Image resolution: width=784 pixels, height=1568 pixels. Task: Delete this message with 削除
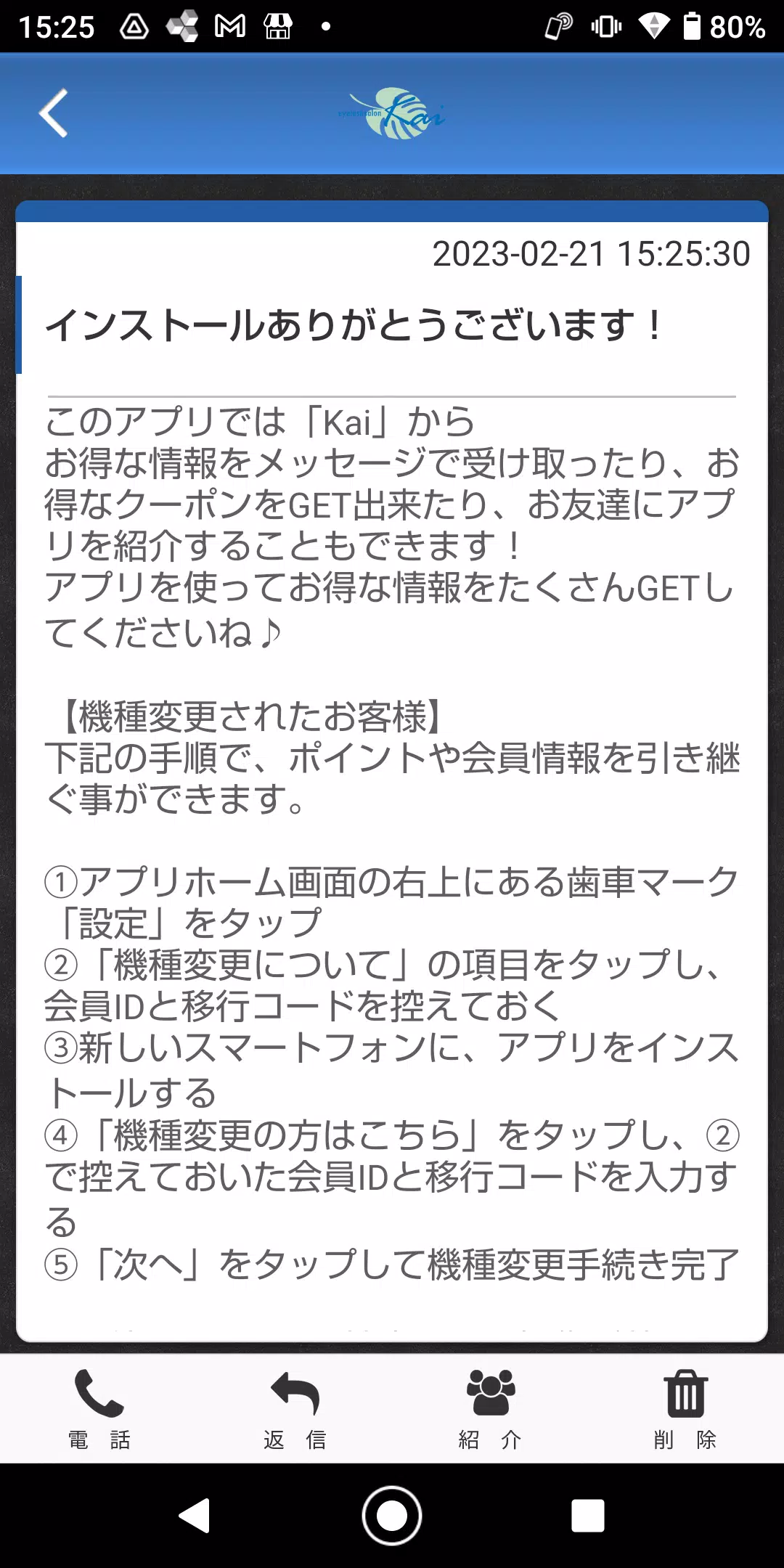tap(685, 1408)
